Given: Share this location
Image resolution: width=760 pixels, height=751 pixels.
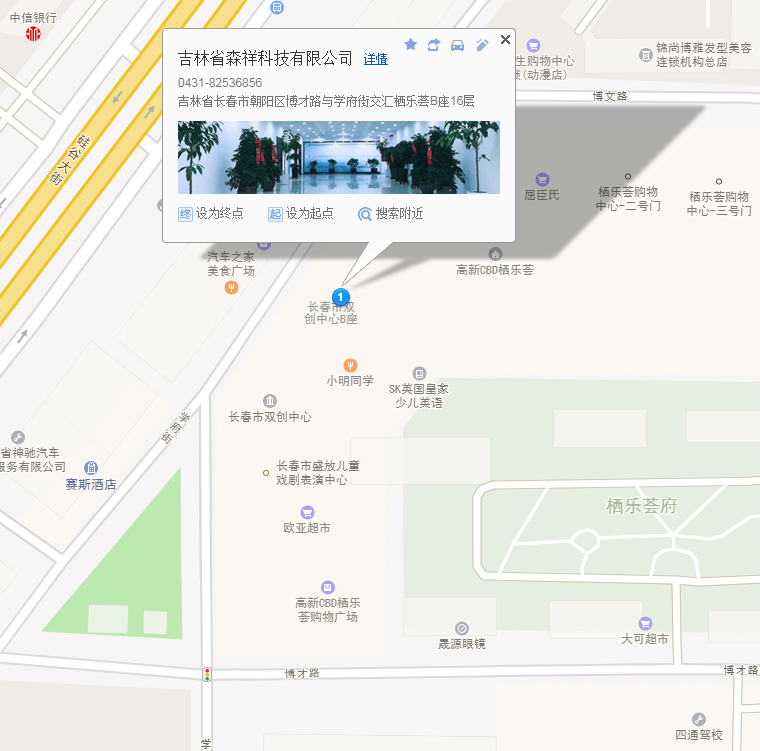Looking at the screenshot, I should (434, 45).
